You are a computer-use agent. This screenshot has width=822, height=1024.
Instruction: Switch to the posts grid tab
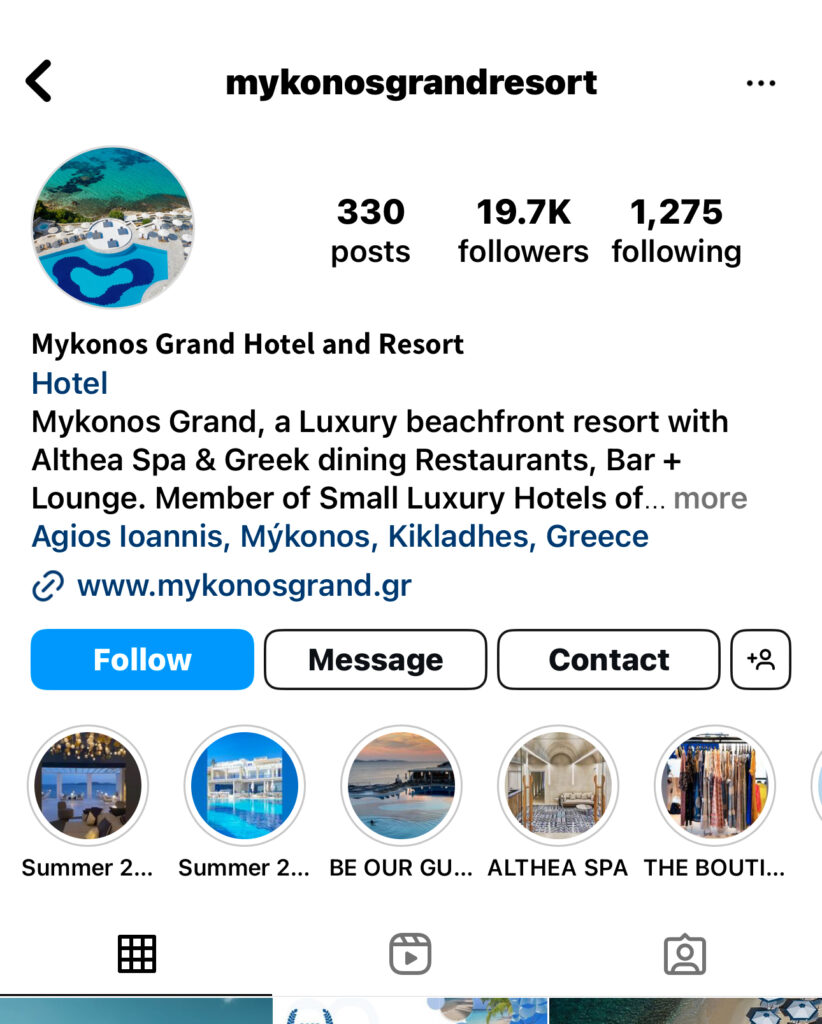137,954
